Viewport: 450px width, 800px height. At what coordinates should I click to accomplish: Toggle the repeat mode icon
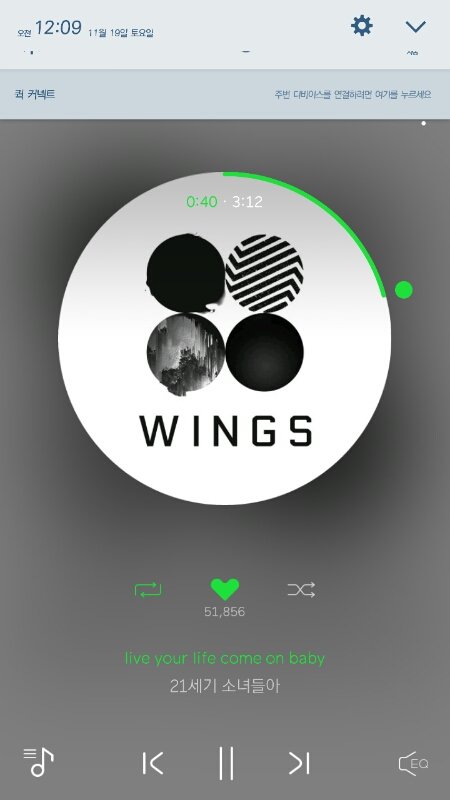148,590
